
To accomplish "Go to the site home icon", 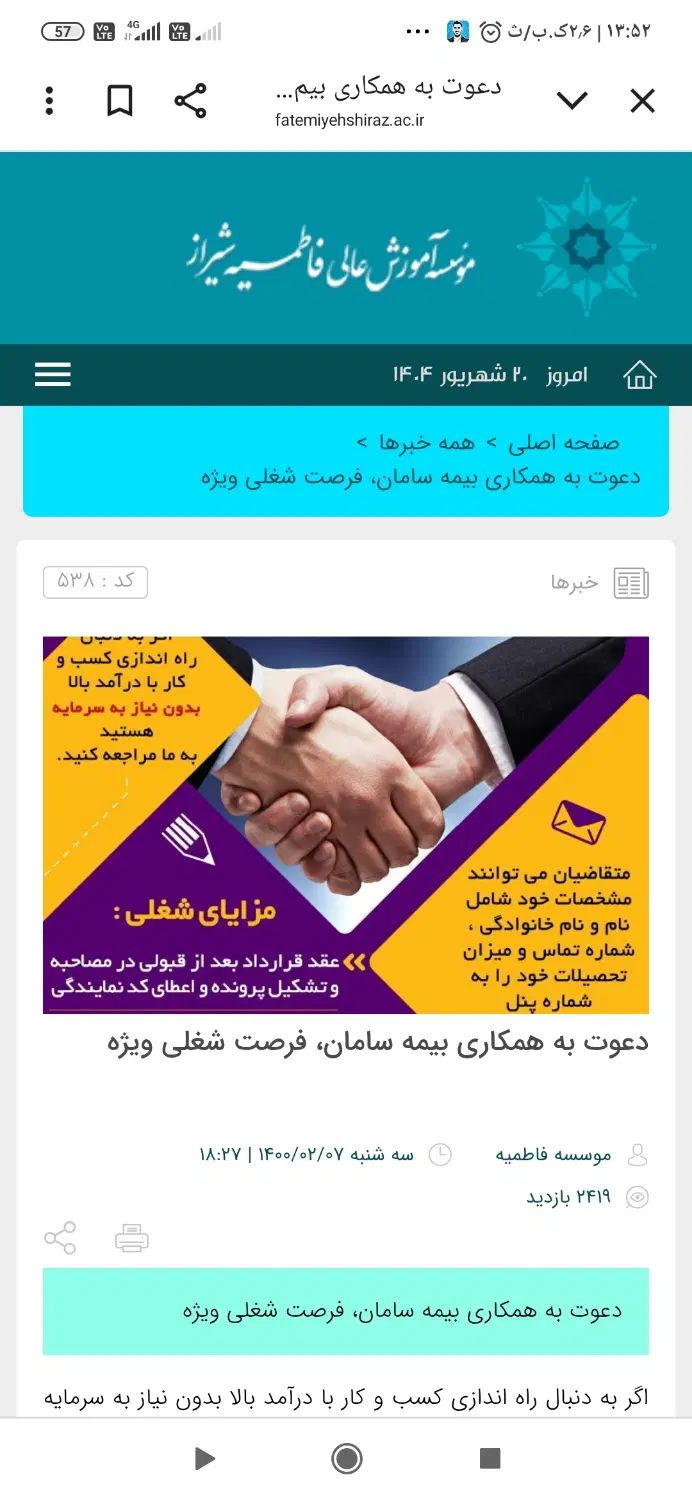I will pos(639,376).
